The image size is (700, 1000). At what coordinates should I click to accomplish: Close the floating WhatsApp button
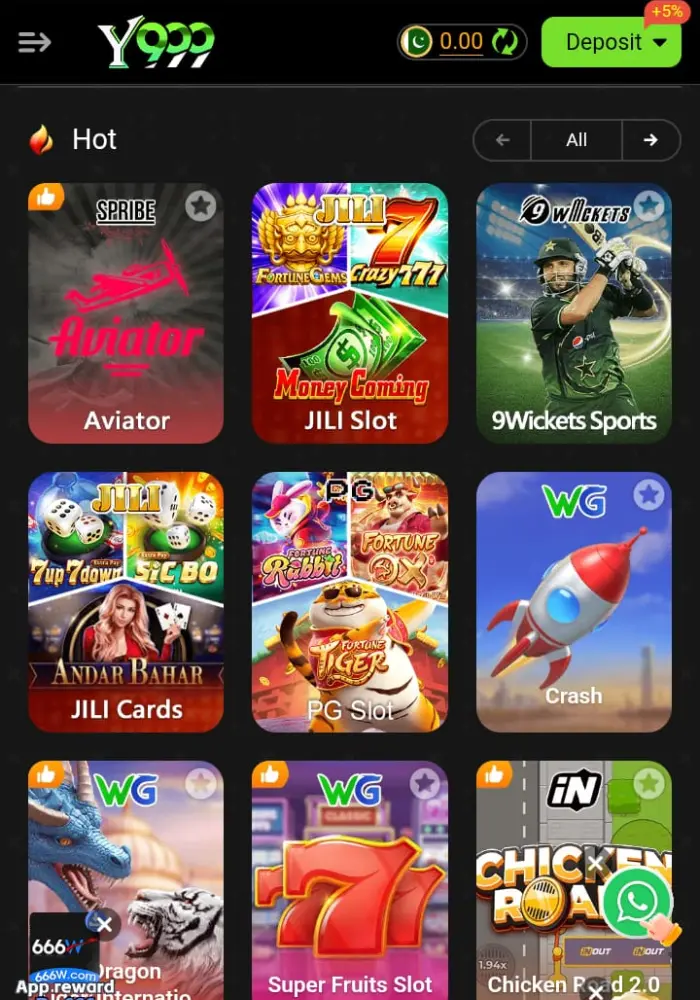coord(596,862)
